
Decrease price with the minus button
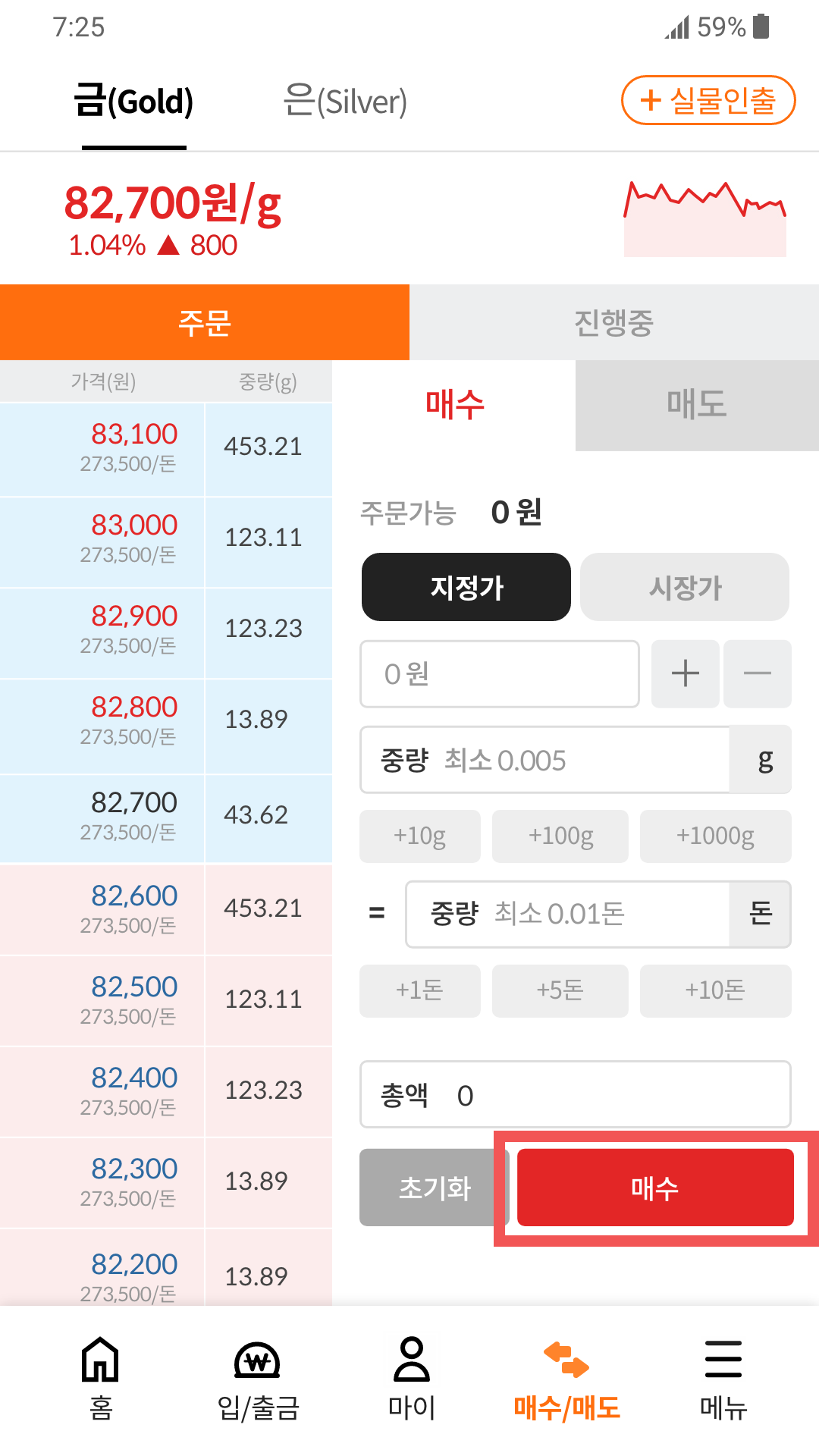(758, 673)
